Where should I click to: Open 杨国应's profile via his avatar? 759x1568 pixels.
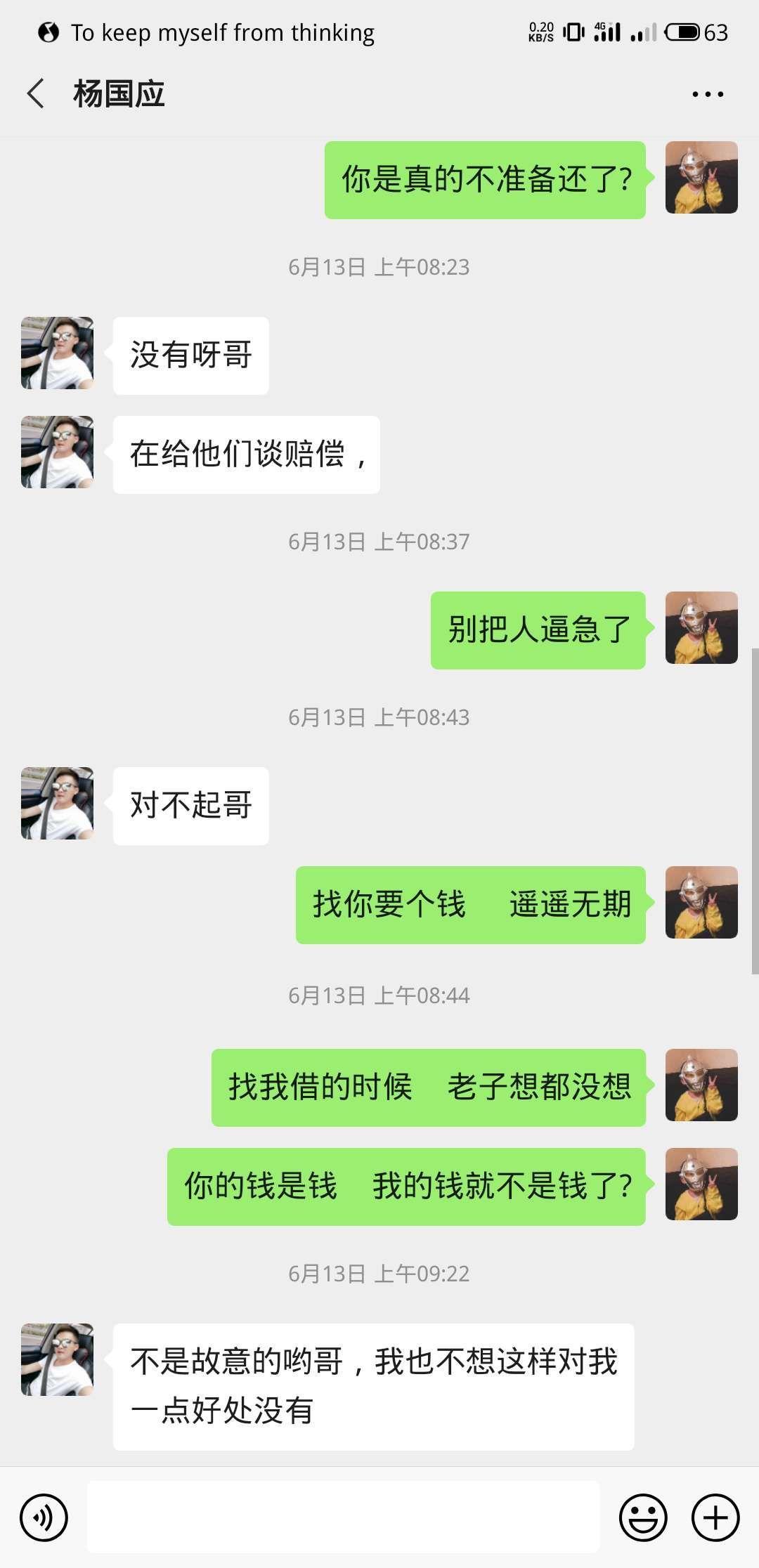coord(56,353)
